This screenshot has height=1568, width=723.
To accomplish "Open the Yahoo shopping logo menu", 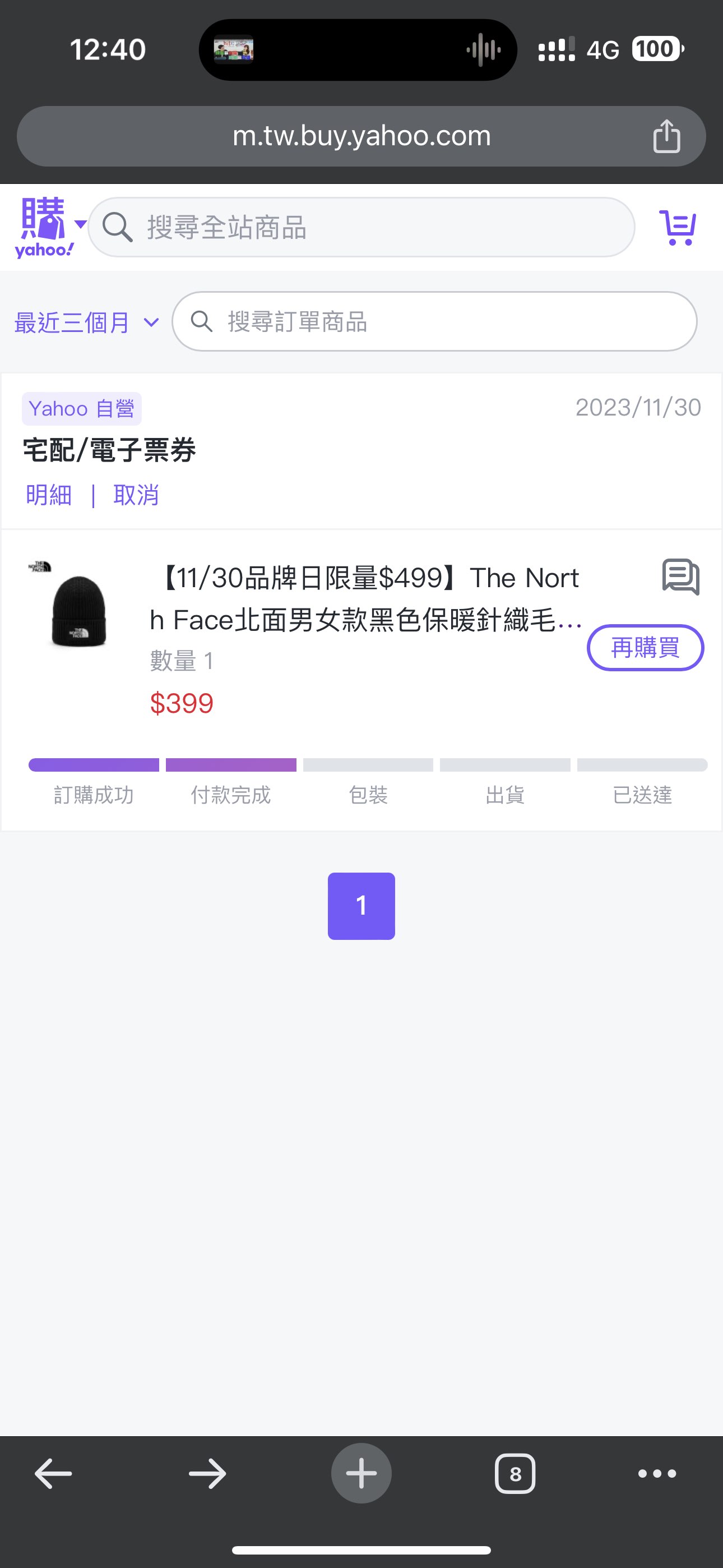I will tap(49, 227).
